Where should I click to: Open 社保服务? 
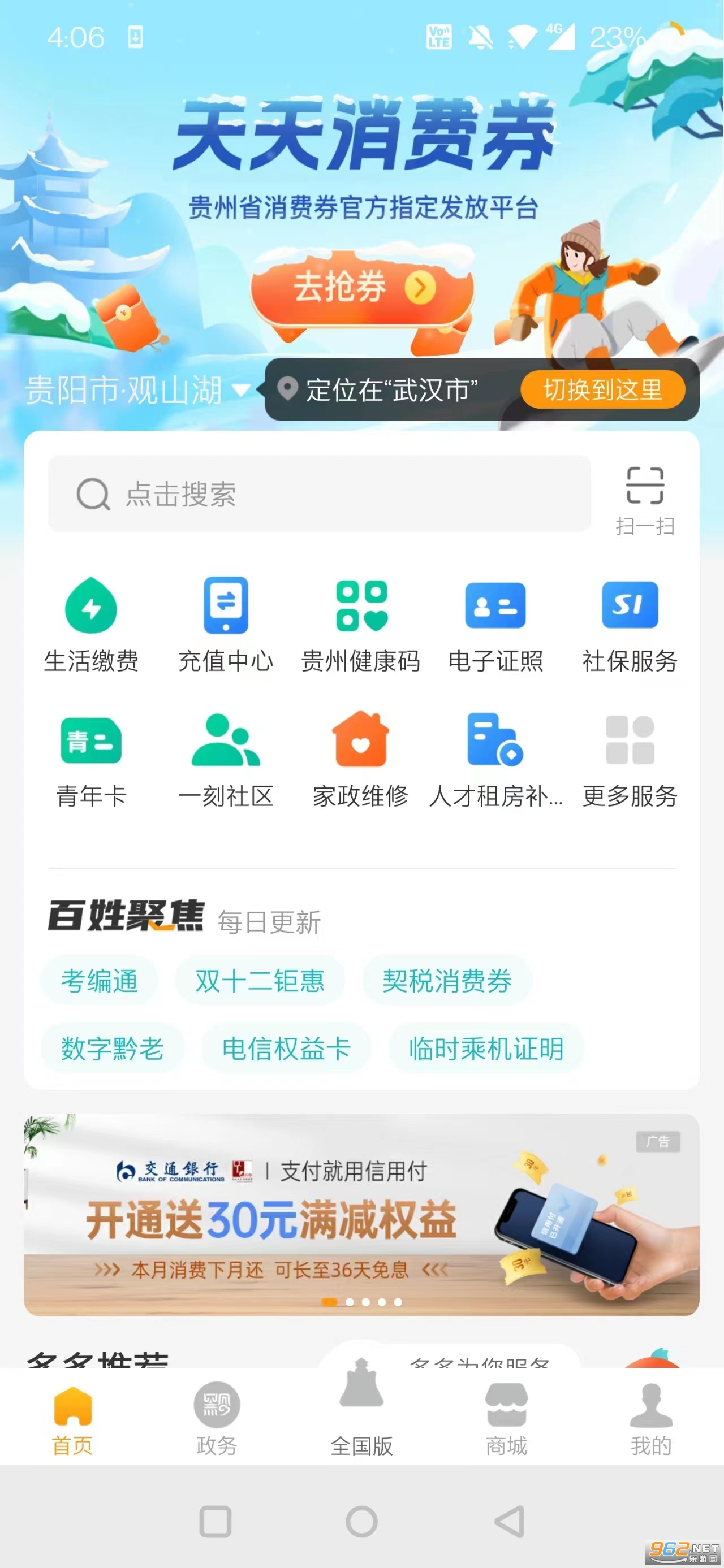point(630,625)
